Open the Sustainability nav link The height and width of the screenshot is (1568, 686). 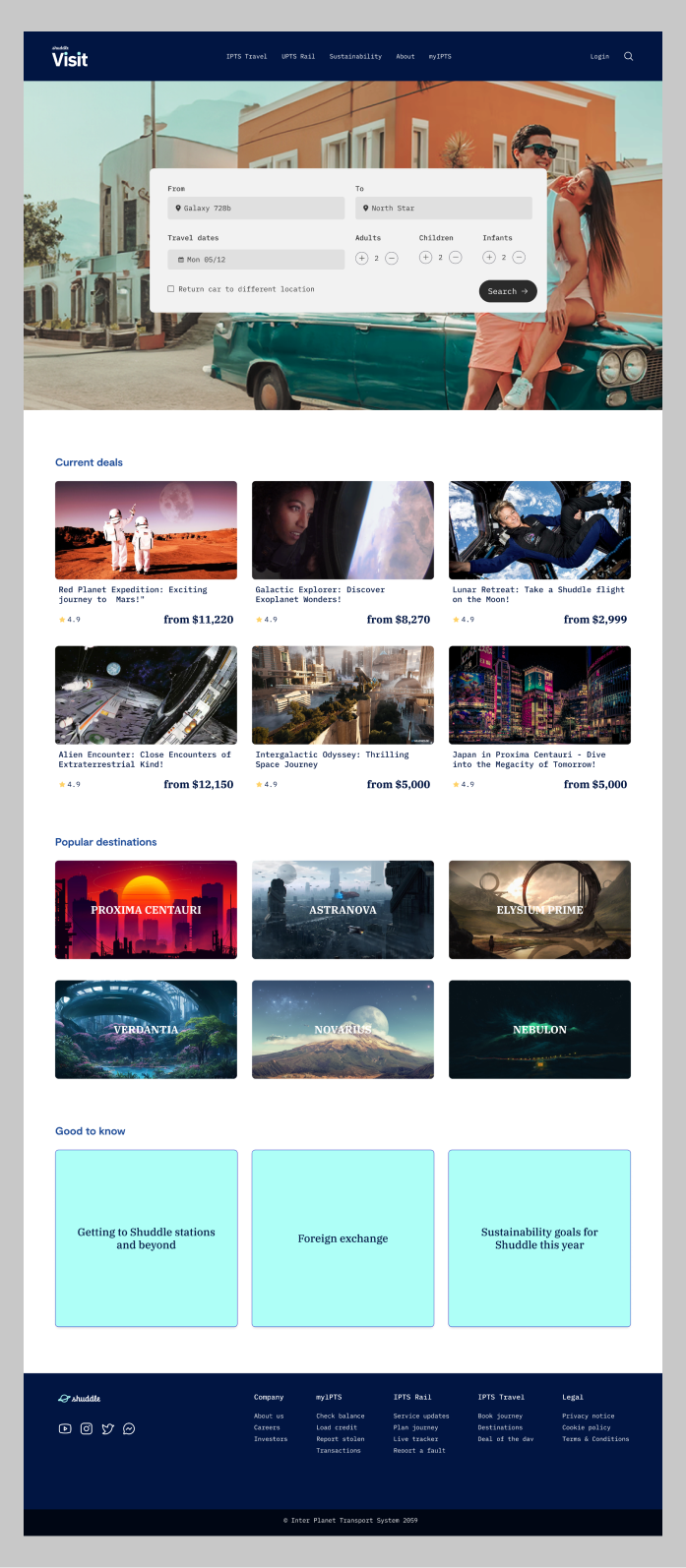pyautogui.click(x=355, y=56)
